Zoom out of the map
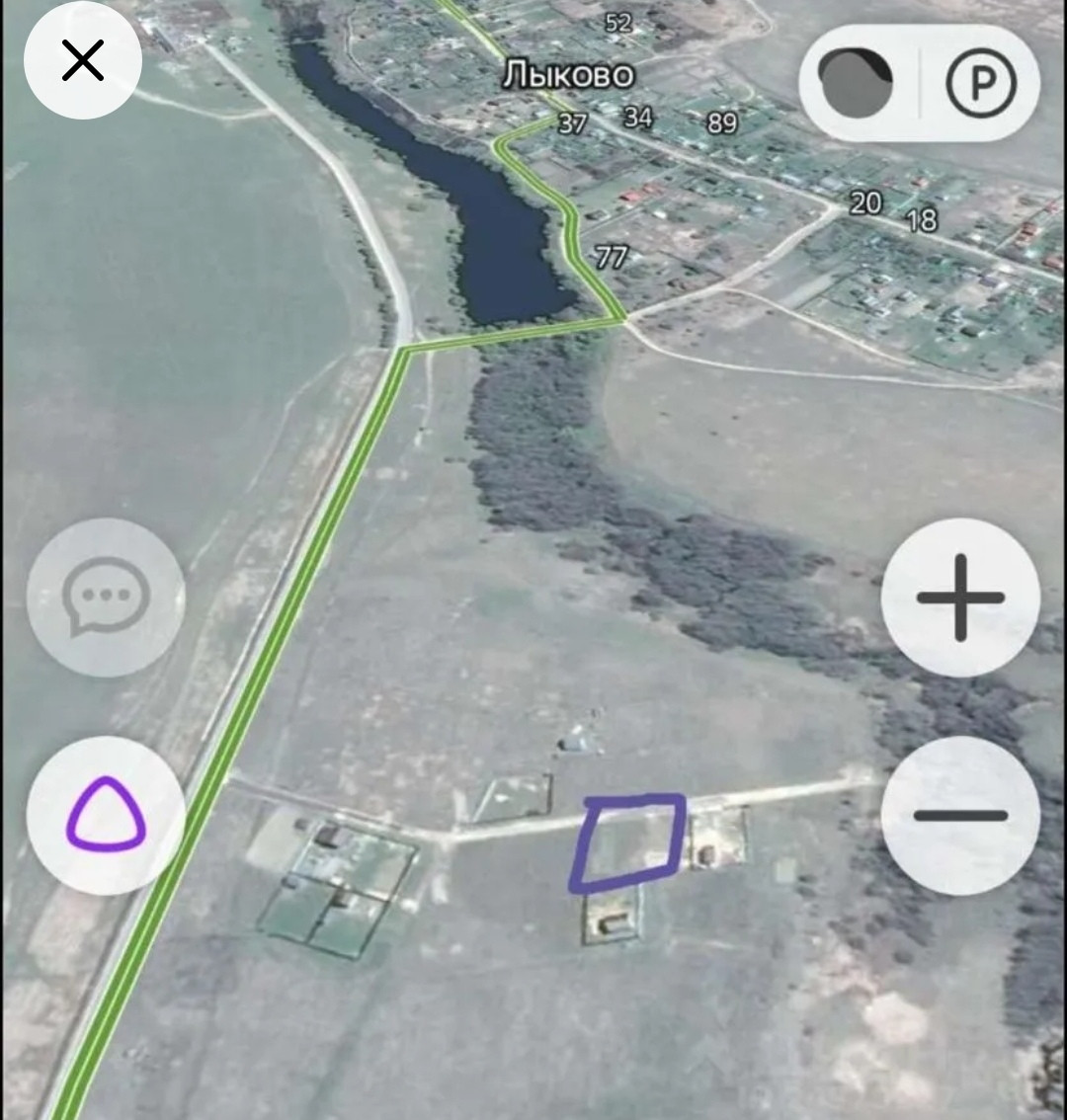Viewport: 1067px width, 1120px height. click(x=959, y=816)
